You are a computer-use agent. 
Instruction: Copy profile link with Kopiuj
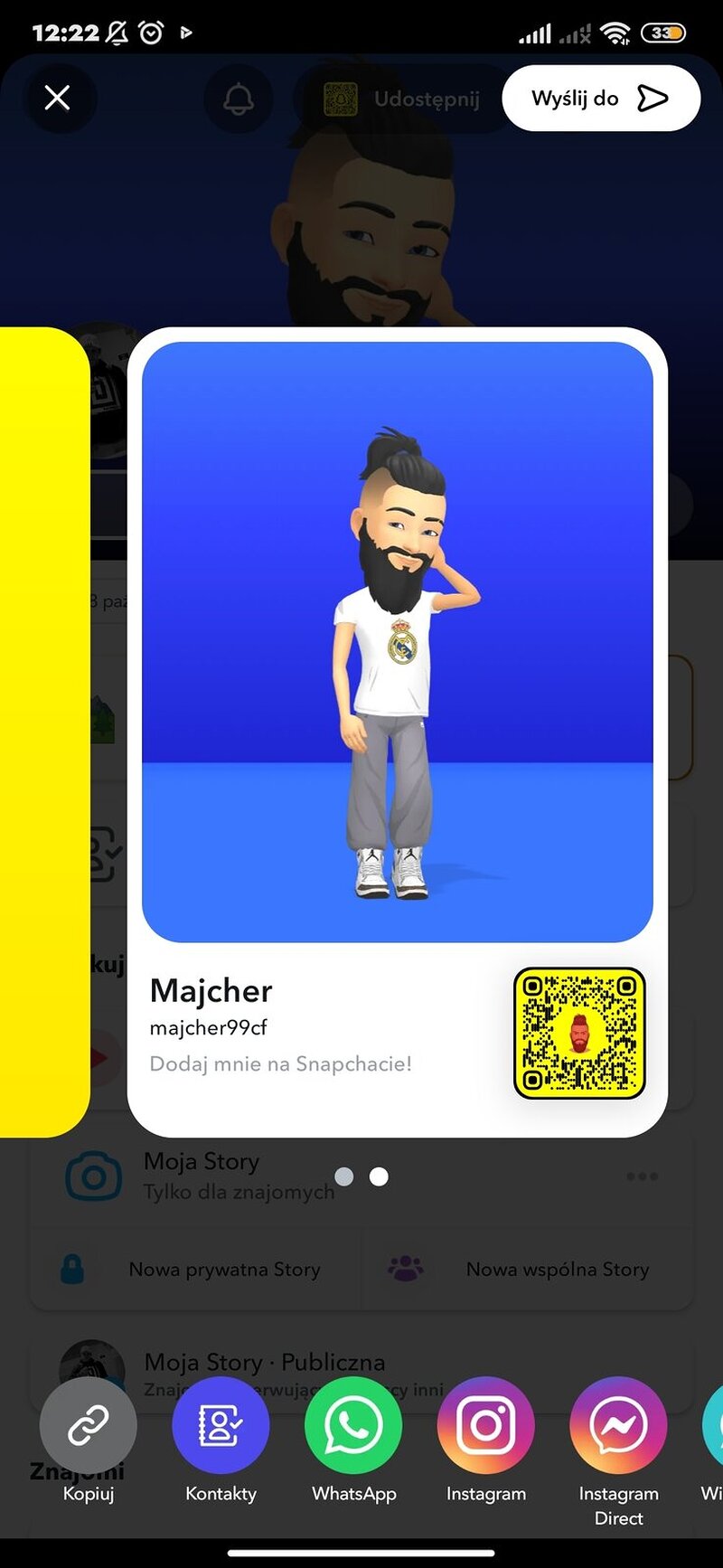[x=89, y=1426]
